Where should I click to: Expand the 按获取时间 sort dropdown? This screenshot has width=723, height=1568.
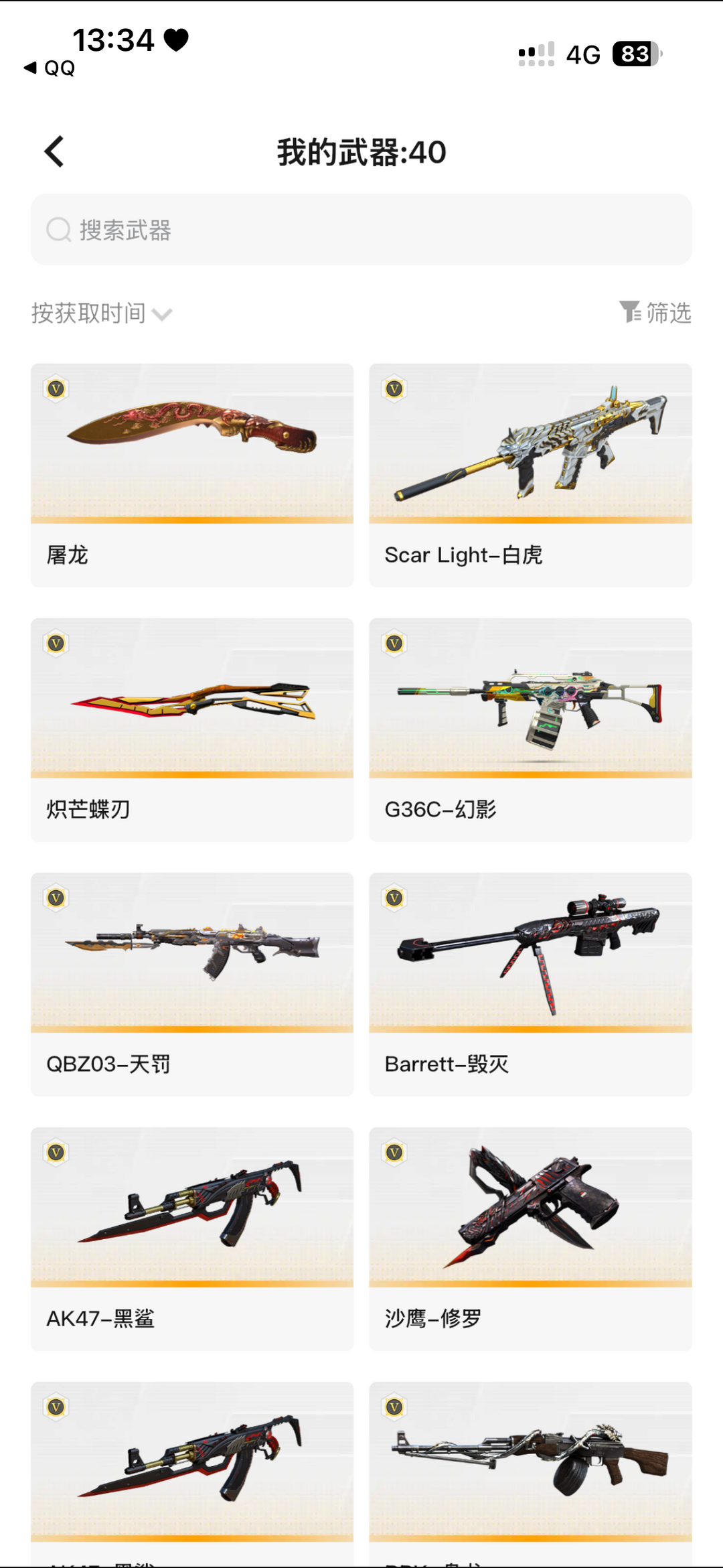click(102, 313)
